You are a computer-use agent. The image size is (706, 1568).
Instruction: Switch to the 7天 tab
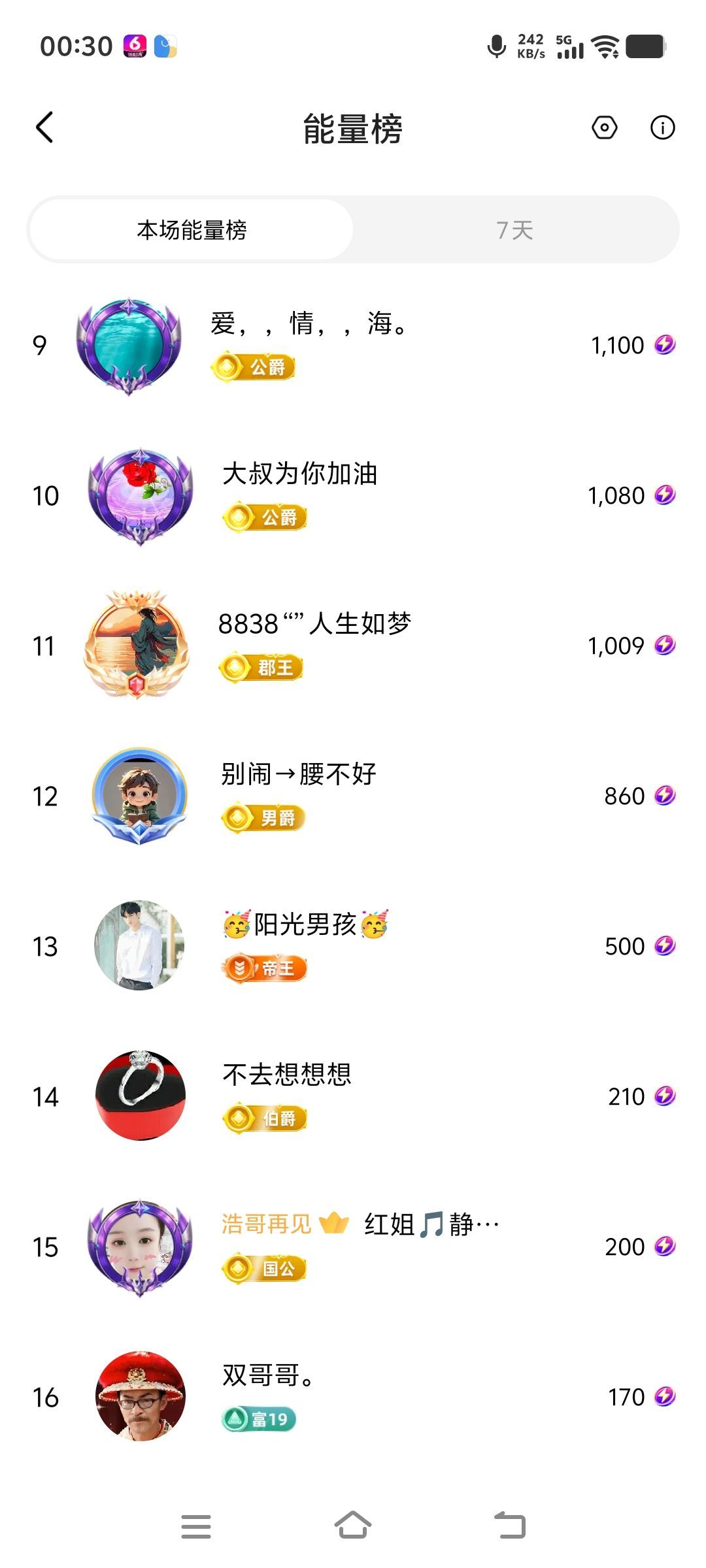point(515,230)
